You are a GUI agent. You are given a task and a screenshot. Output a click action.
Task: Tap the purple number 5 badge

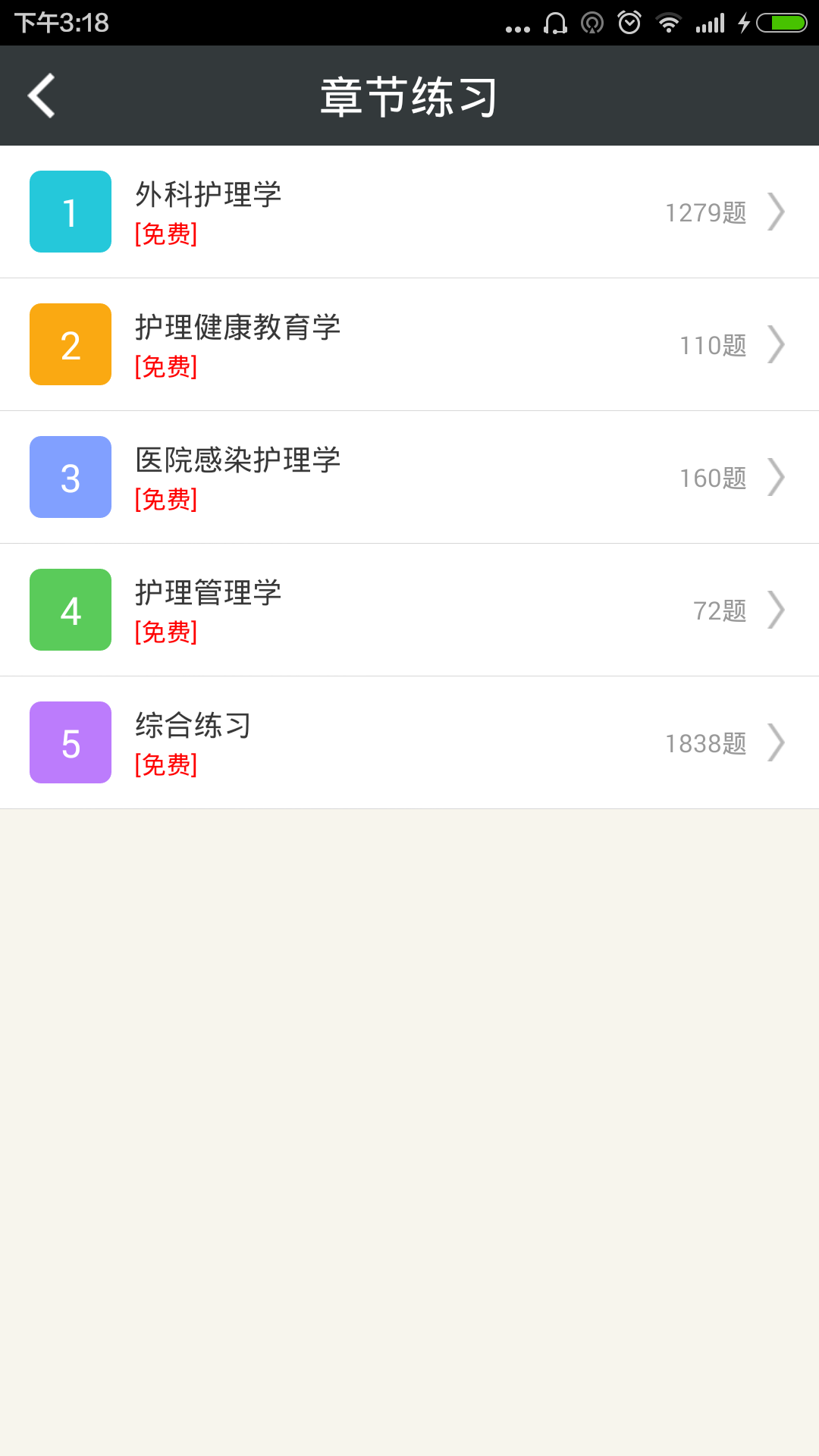click(70, 742)
